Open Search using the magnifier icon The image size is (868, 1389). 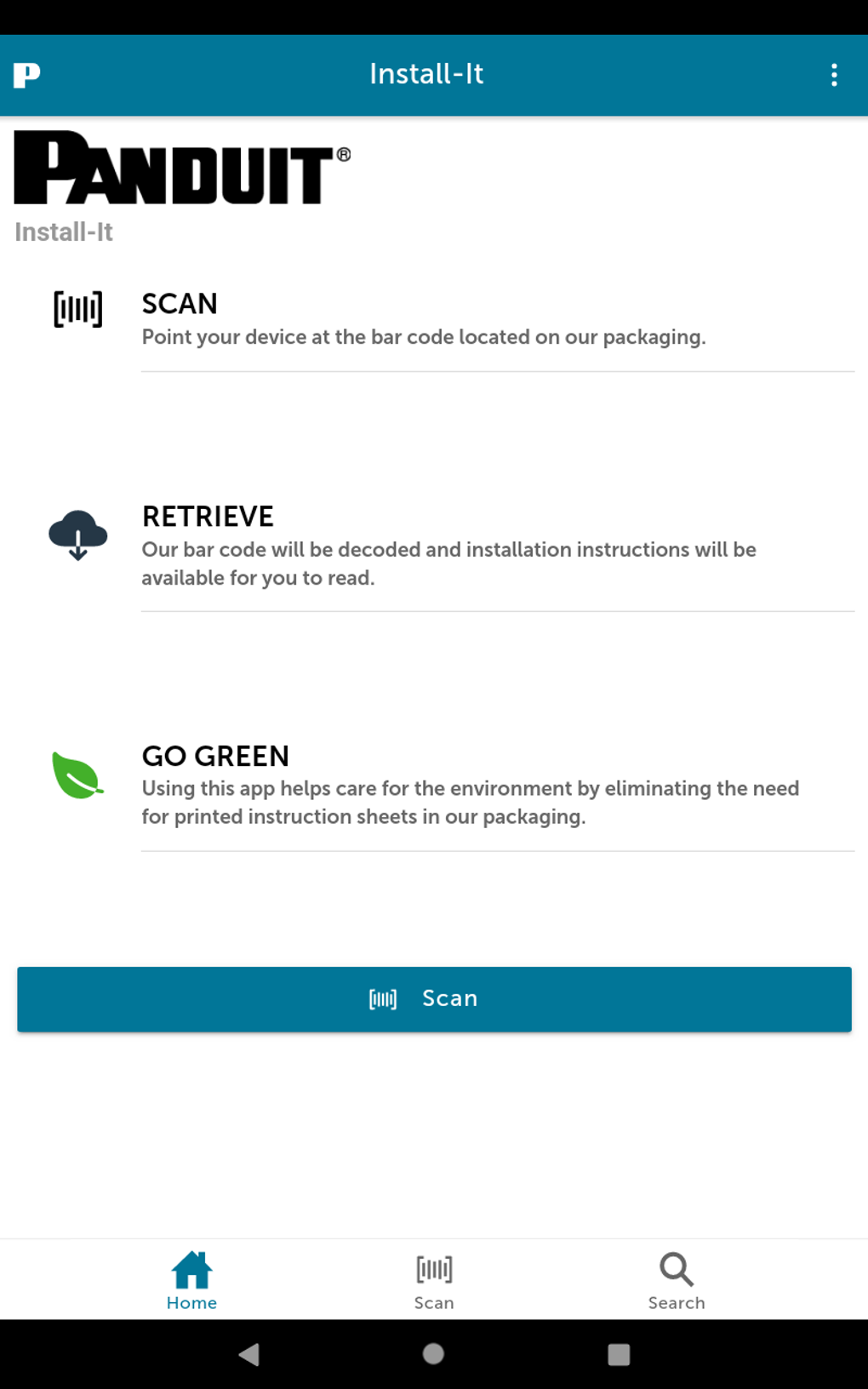(x=676, y=1268)
